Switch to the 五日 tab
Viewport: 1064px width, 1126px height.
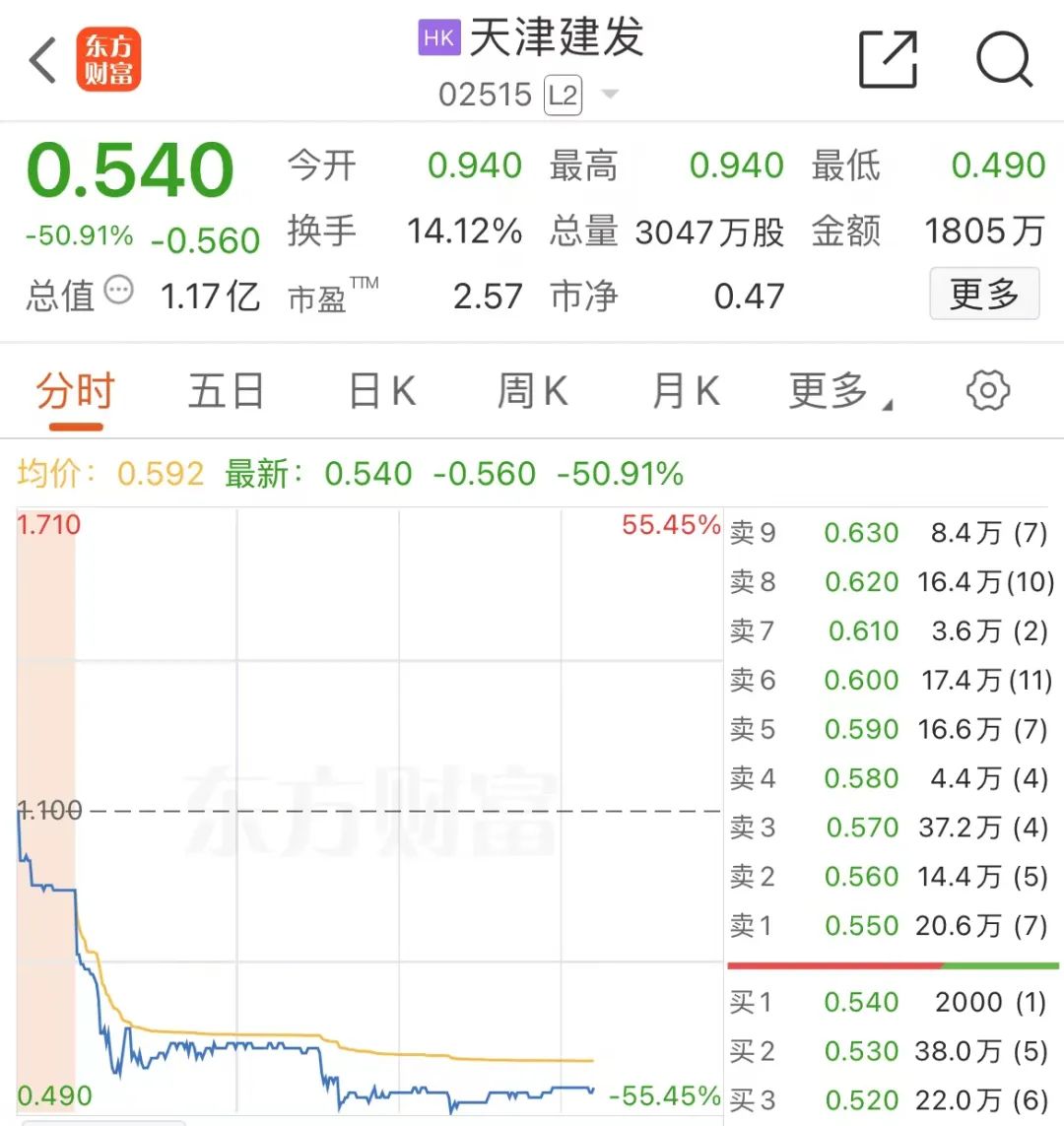coord(225,390)
